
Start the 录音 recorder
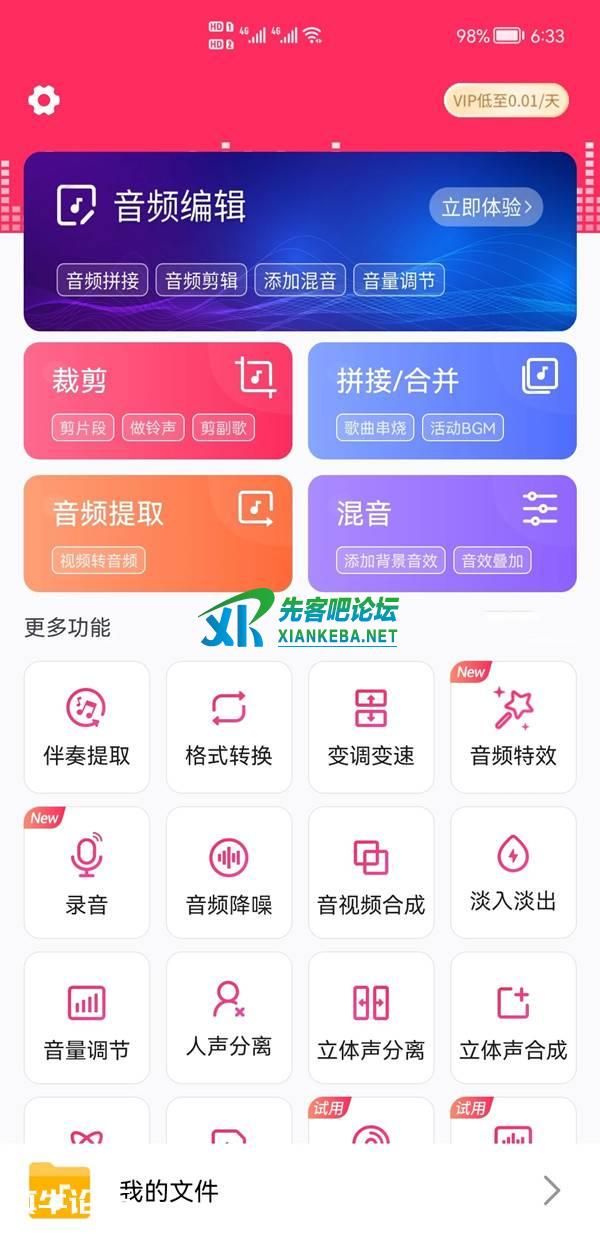(x=87, y=873)
